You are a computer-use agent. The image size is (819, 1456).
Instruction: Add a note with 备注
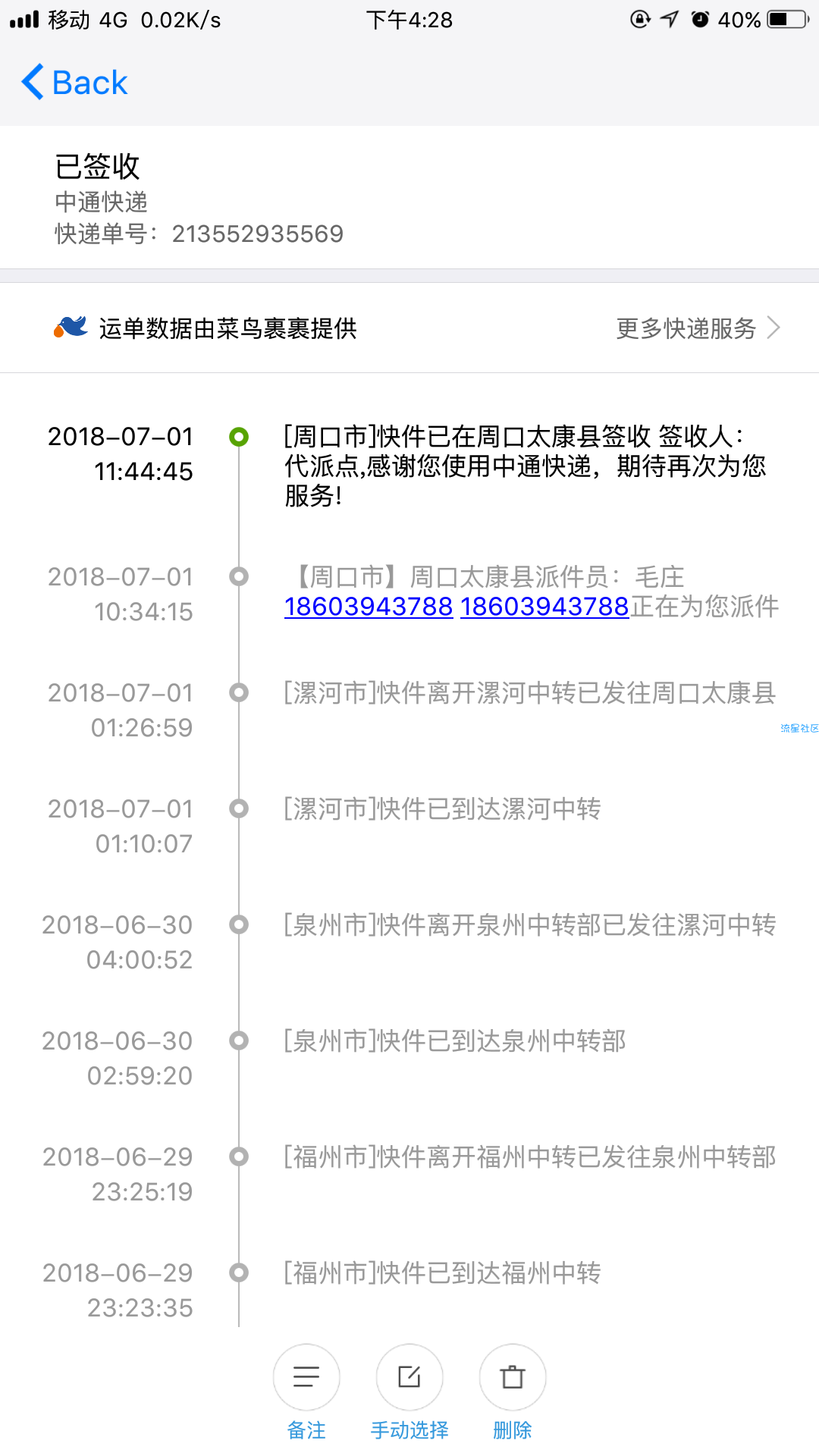306,1394
